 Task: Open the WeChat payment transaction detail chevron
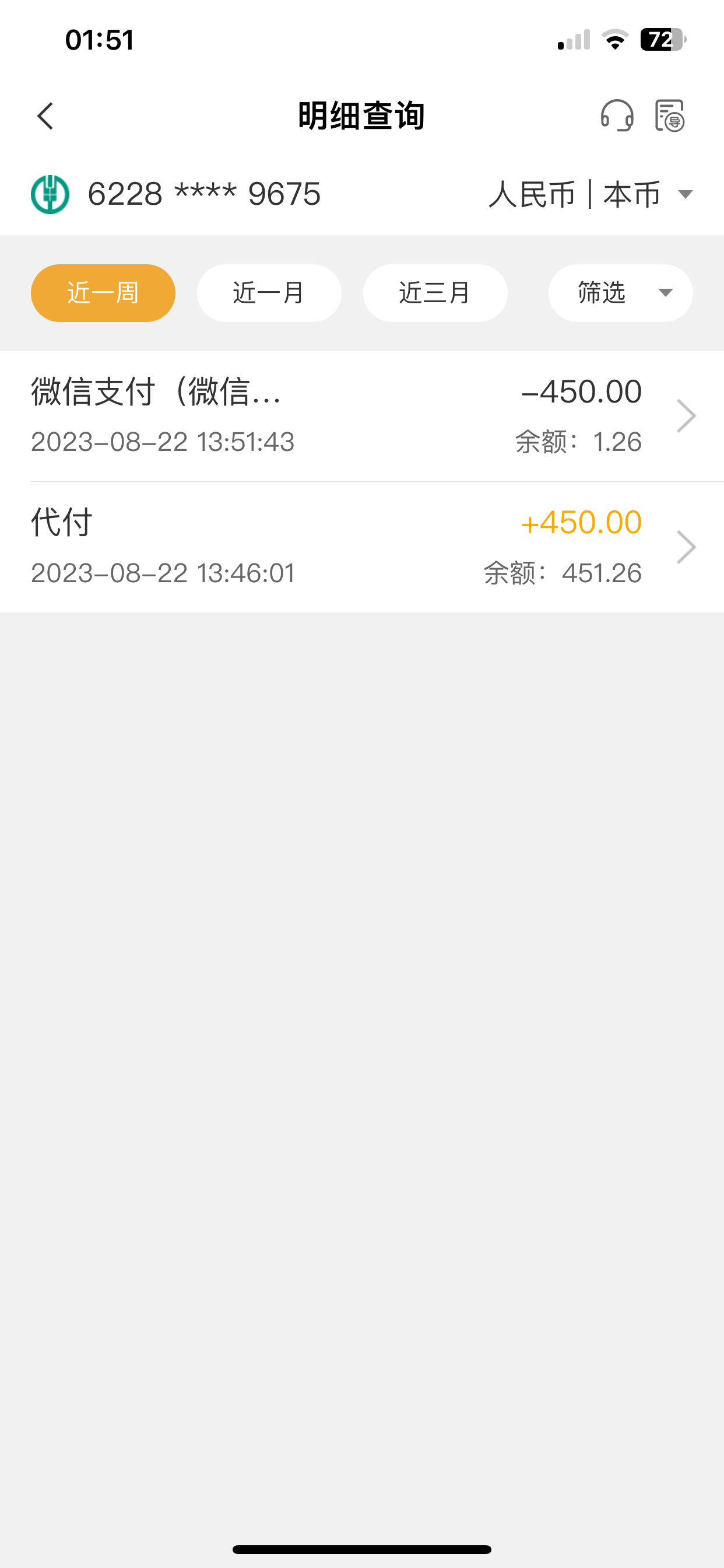click(686, 415)
